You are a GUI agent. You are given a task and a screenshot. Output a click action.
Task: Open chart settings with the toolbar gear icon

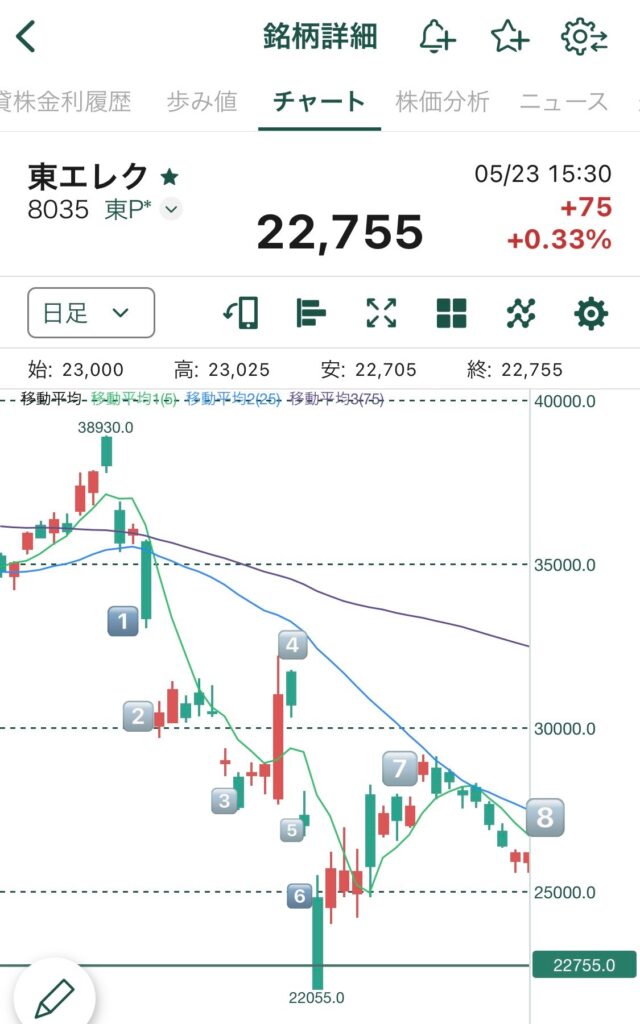[590, 313]
